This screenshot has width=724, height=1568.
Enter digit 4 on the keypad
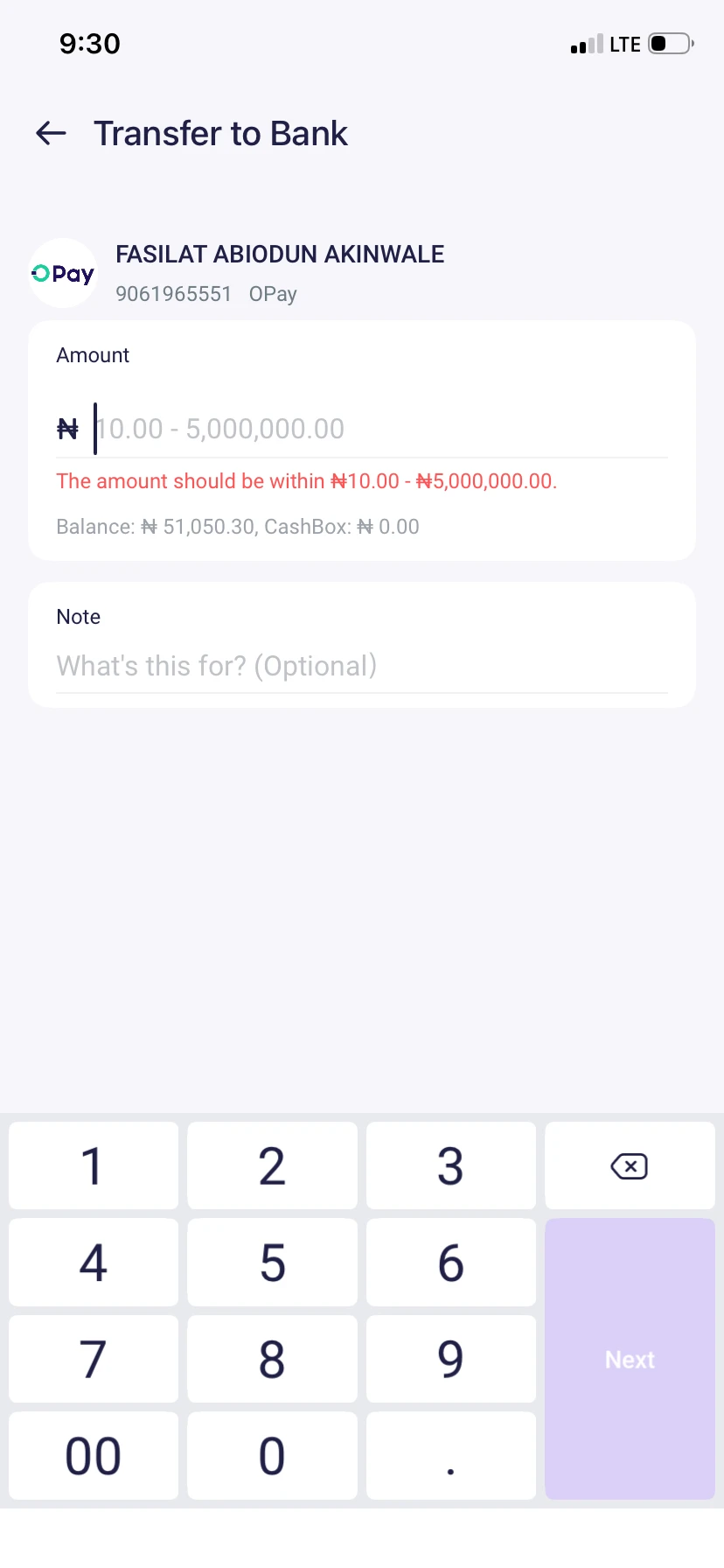tap(94, 1263)
